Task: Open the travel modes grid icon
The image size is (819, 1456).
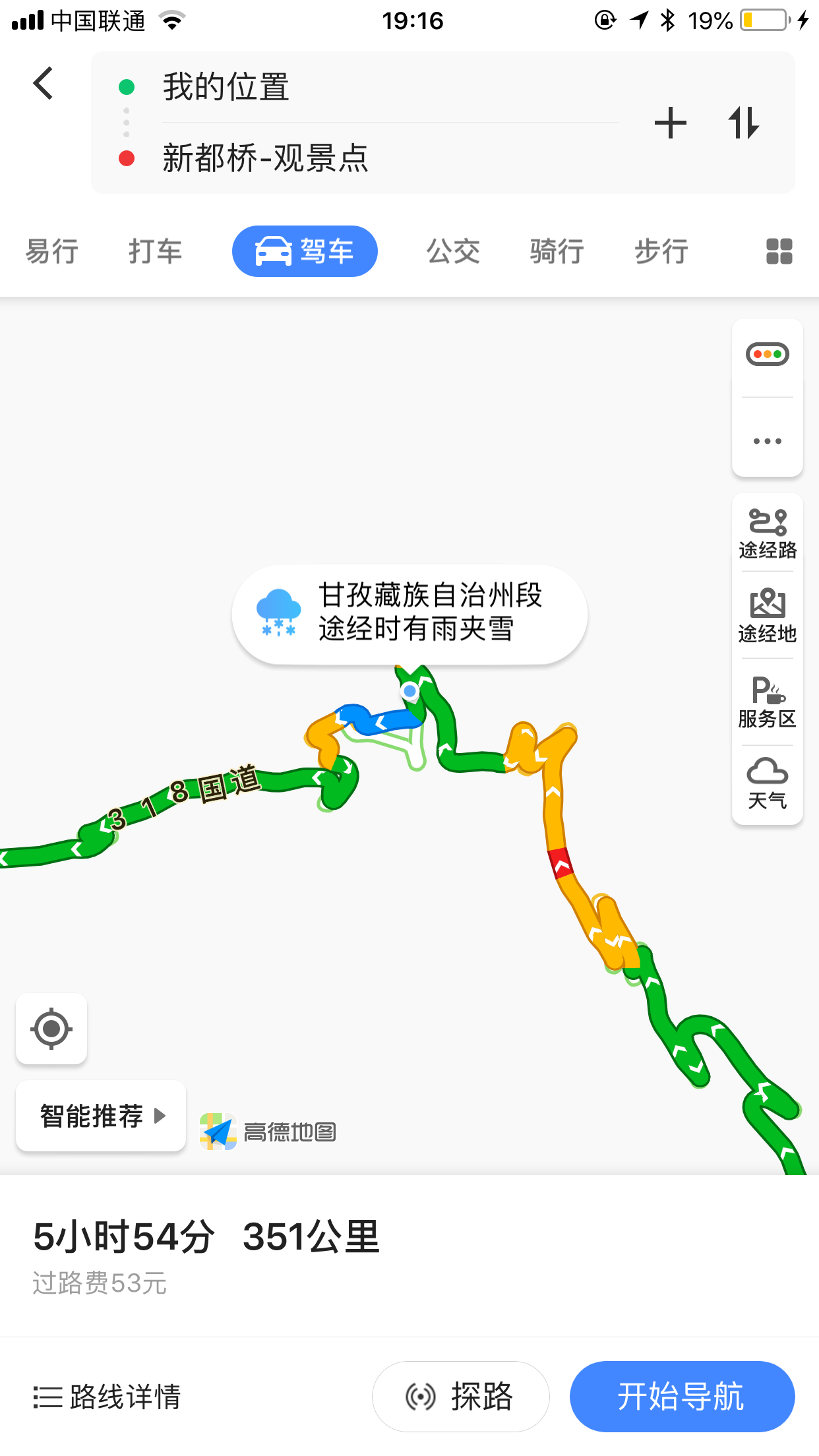Action: (x=779, y=251)
